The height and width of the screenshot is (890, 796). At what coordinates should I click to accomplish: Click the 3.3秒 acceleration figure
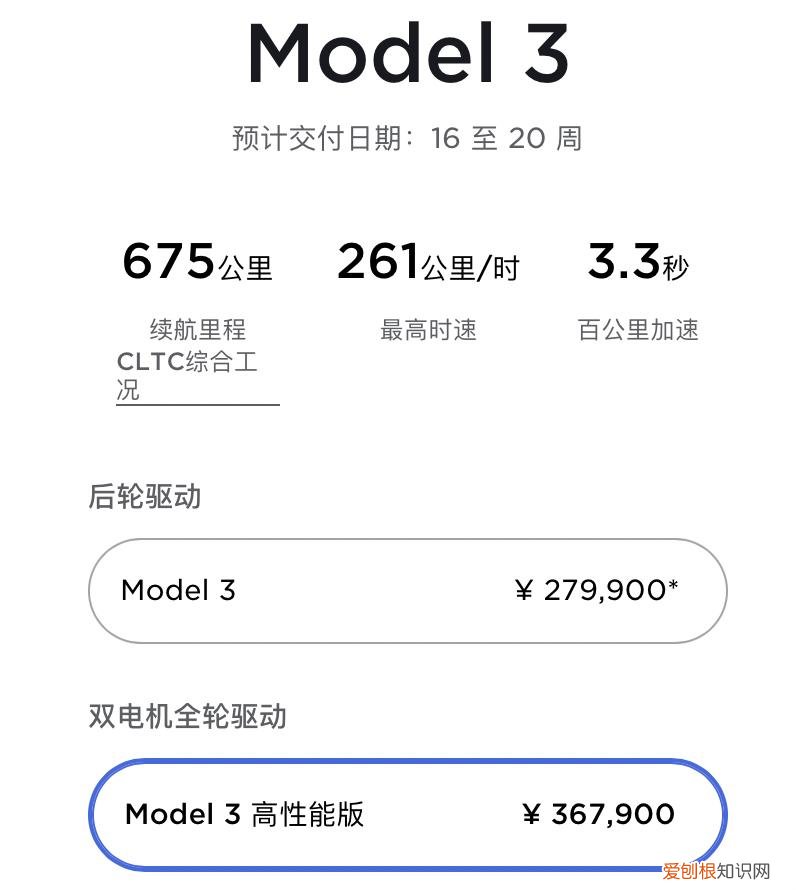coord(640,263)
